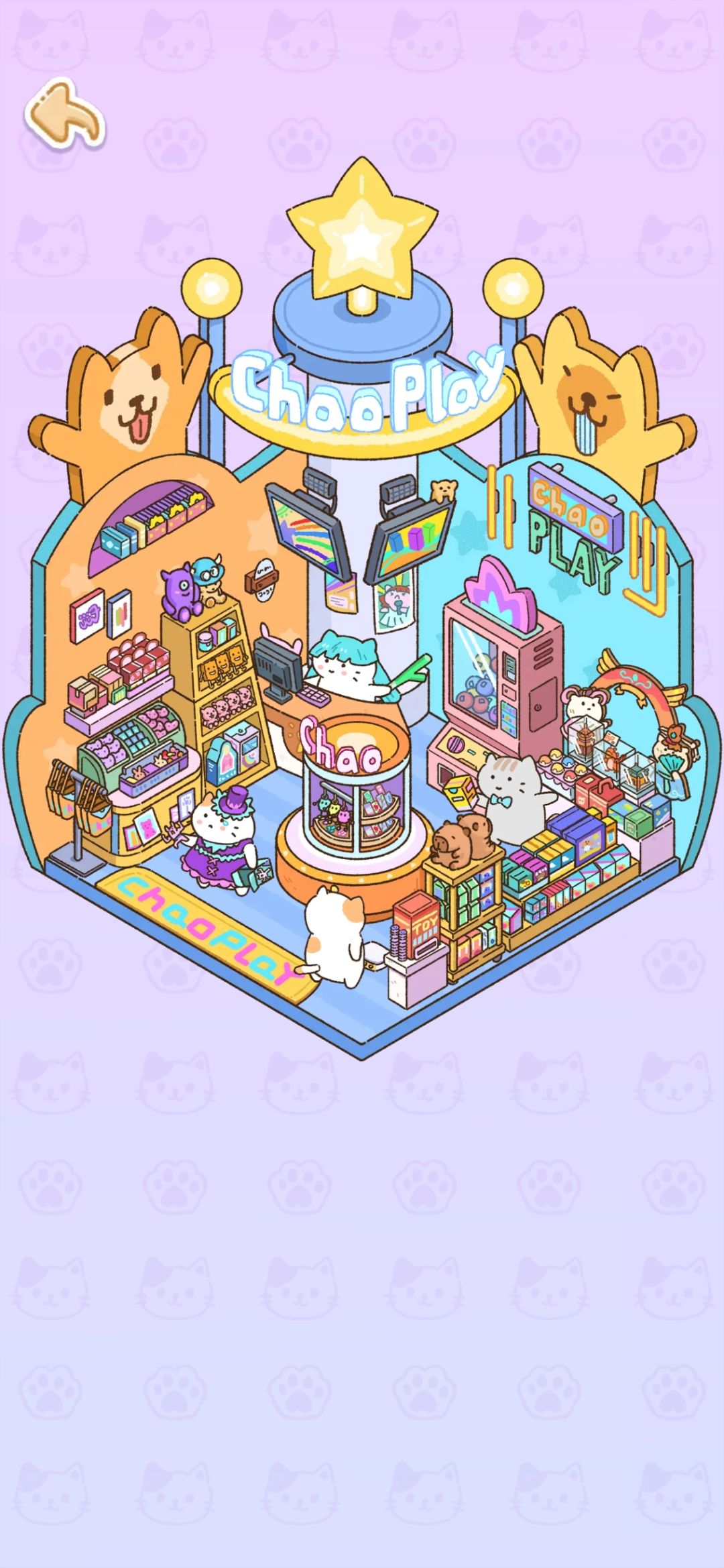Select the hamster plush under the red arch

[583, 703]
